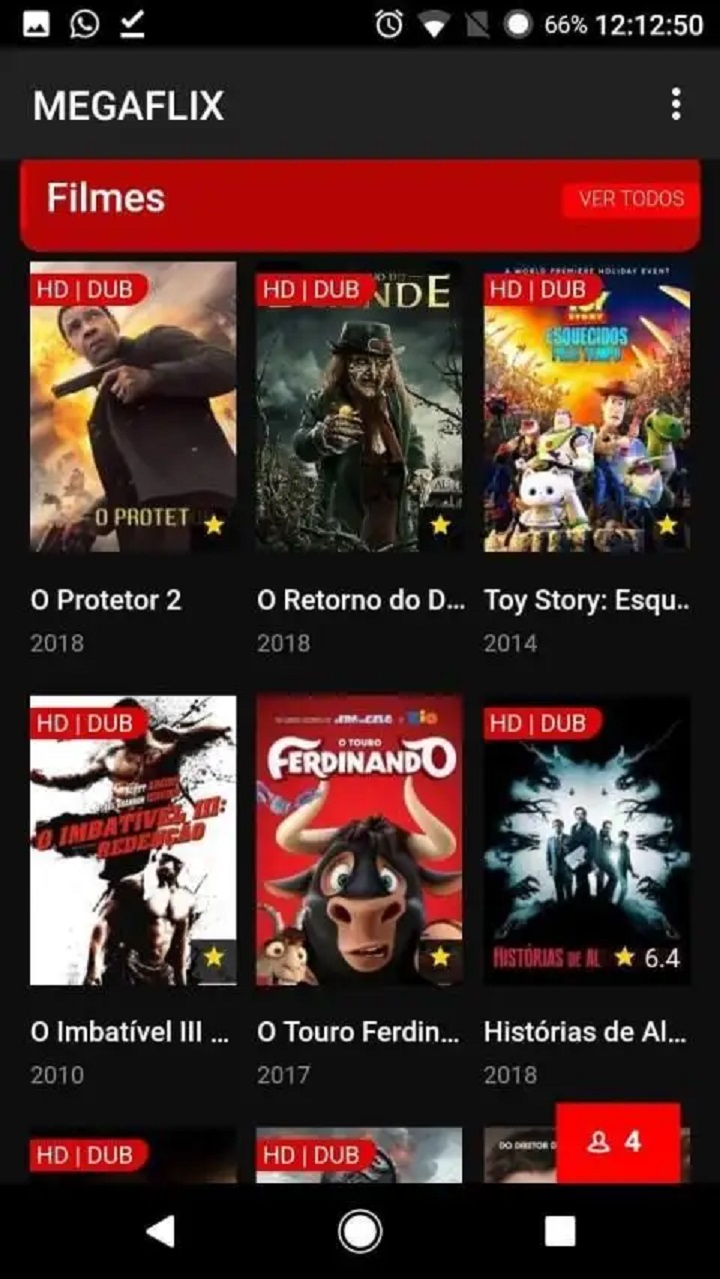The image size is (720, 1279).
Task: Select the O Retorno do D... movie poster
Action: point(359,407)
